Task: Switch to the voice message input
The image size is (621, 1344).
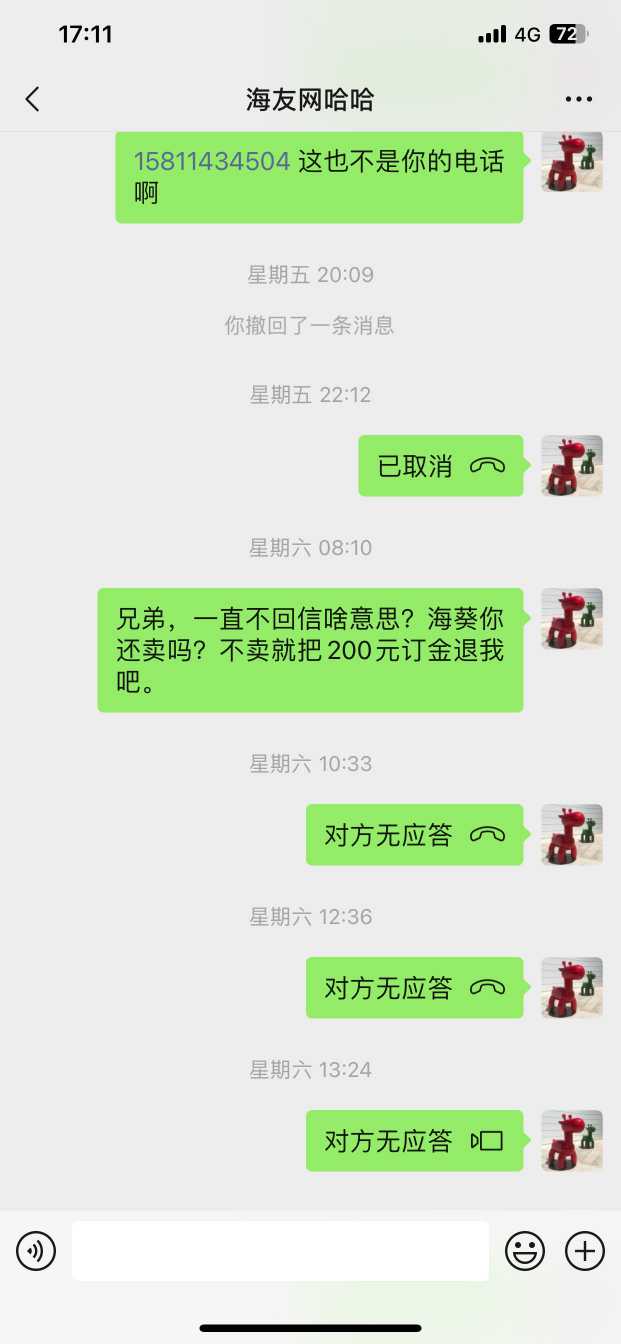Action: click(x=36, y=1251)
